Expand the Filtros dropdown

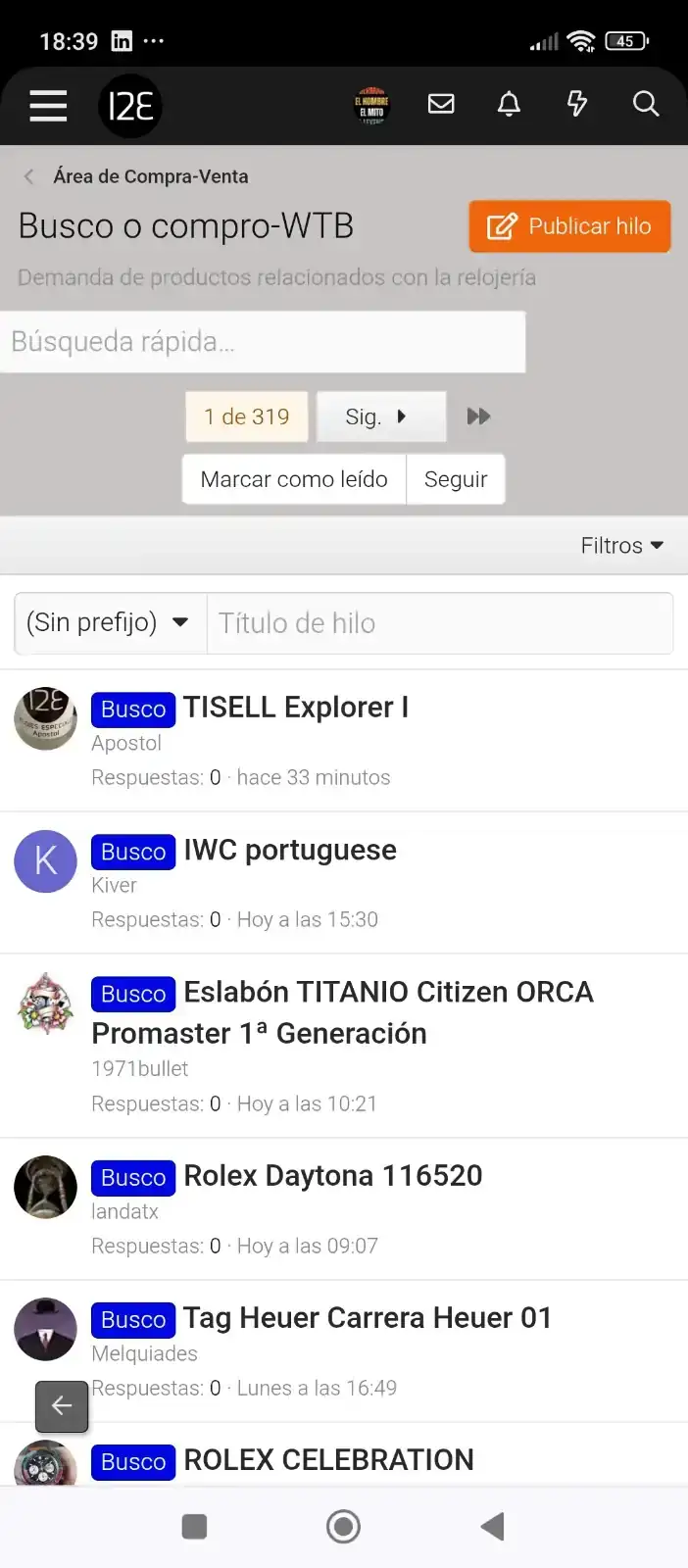(x=621, y=546)
